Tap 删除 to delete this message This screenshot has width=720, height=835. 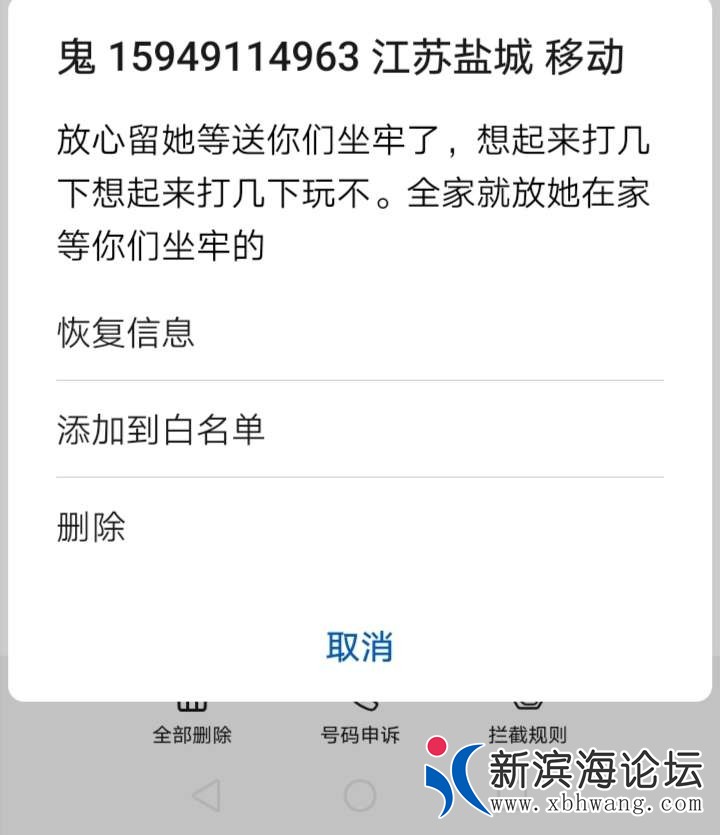pyautogui.click(x=91, y=527)
